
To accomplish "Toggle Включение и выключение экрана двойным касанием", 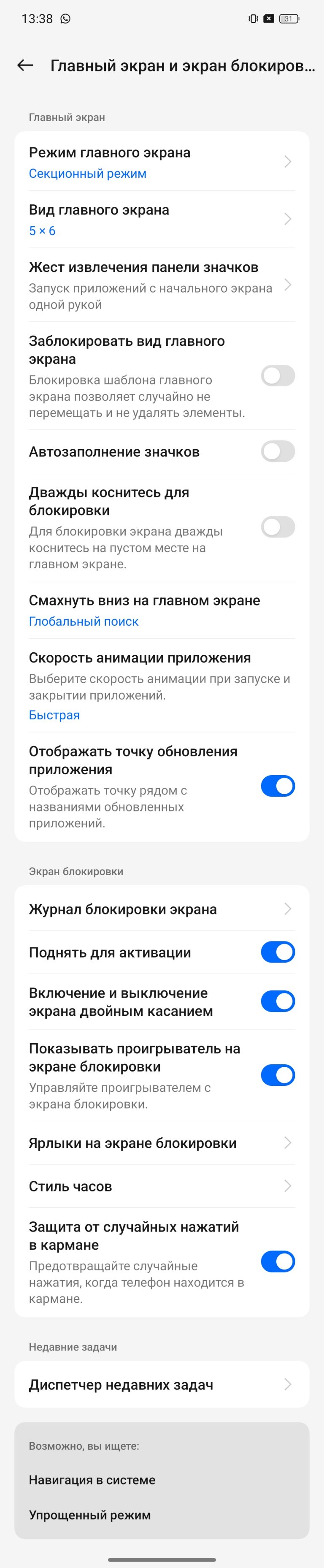I will coord(278,1001).
